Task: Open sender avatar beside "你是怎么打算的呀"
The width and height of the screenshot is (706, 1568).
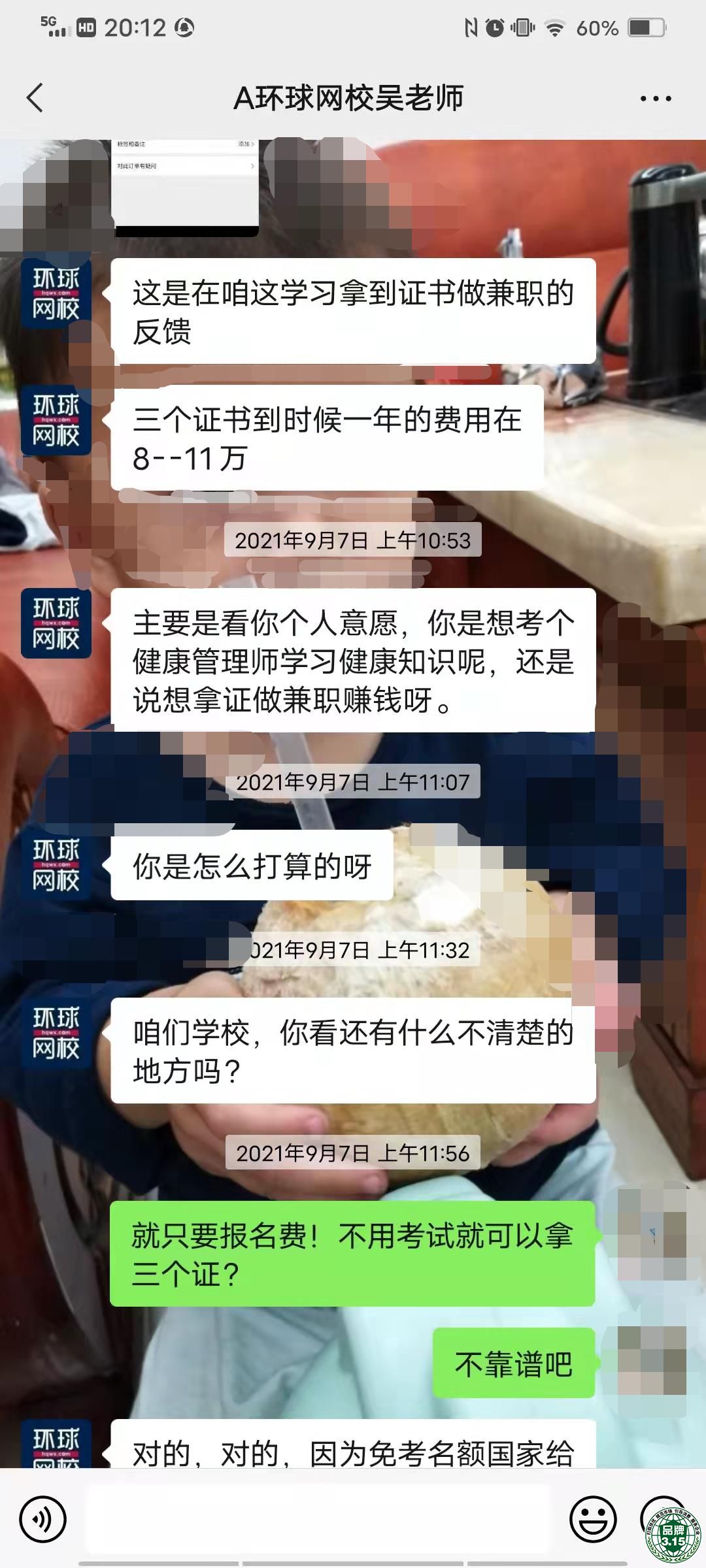Action: [56, 866]
